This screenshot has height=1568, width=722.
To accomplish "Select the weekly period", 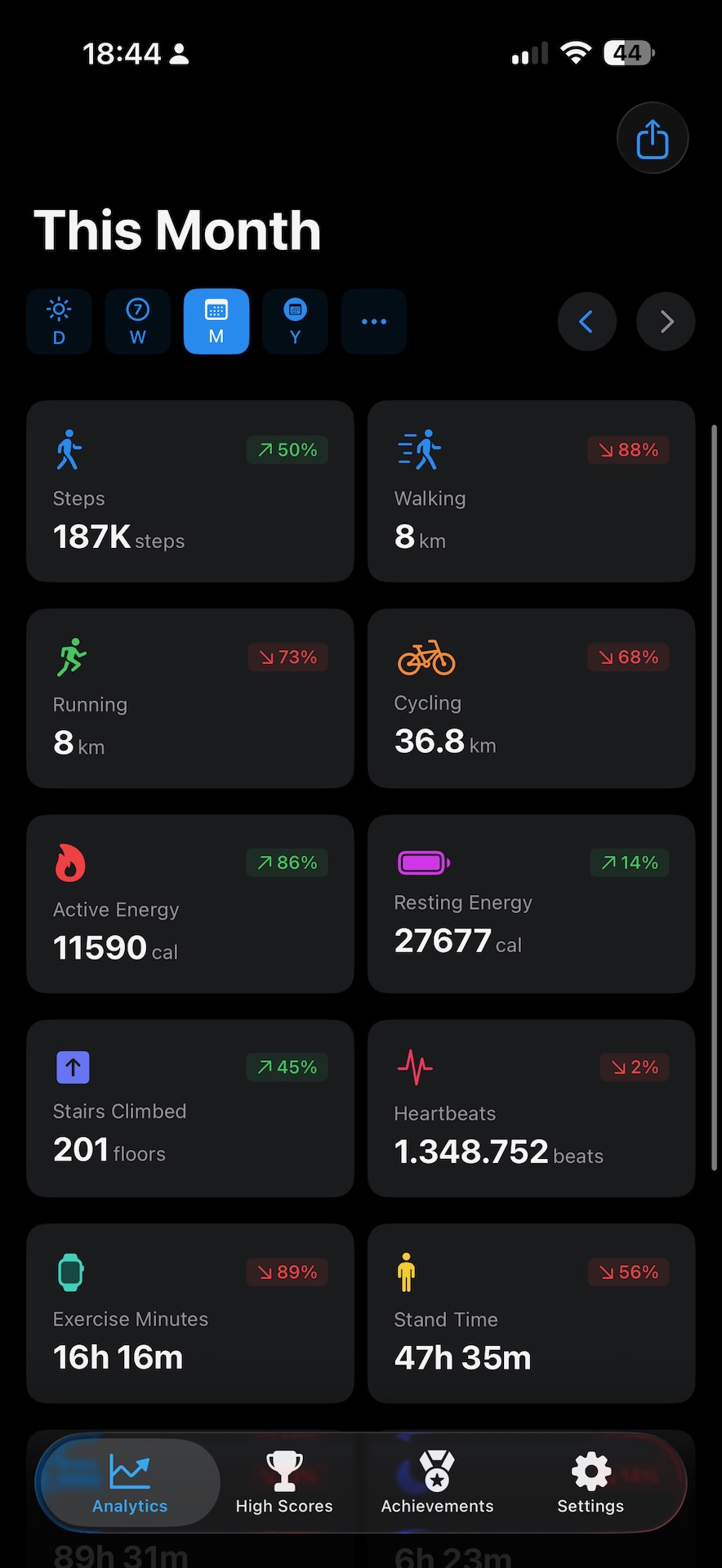I will 137,321.
